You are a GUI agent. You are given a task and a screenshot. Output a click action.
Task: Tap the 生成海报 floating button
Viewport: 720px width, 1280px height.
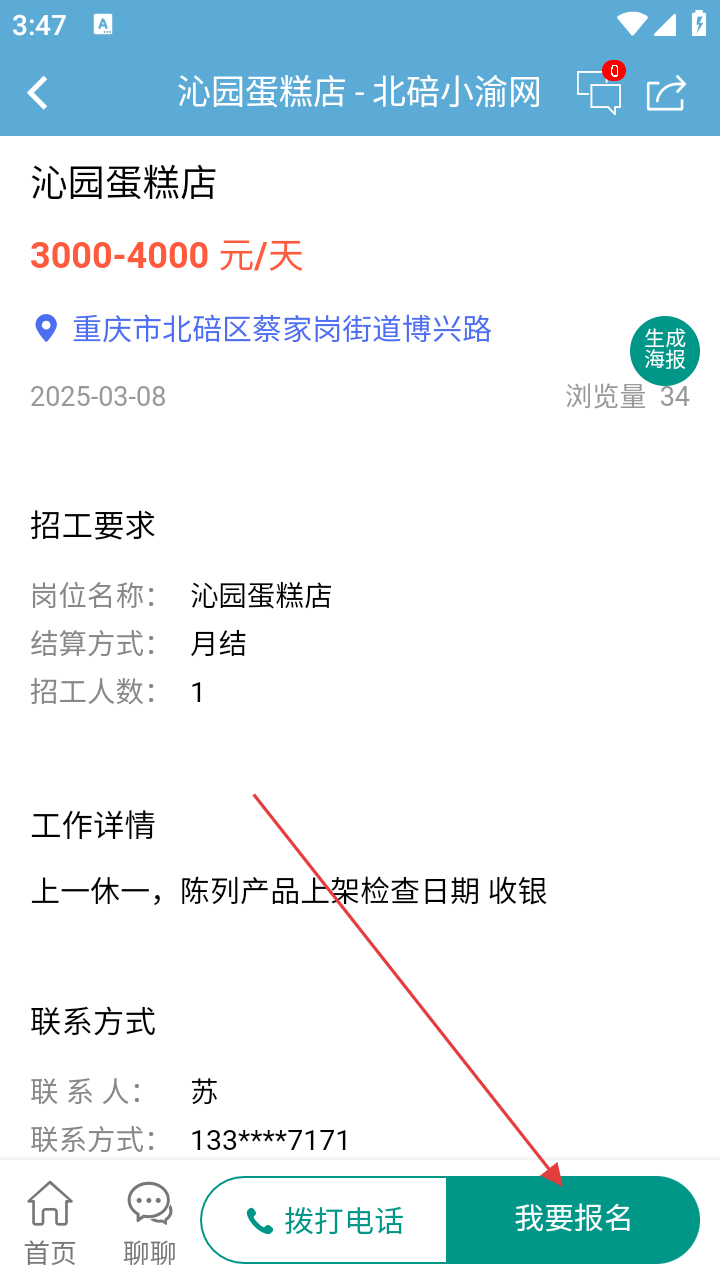click(665, 351)
